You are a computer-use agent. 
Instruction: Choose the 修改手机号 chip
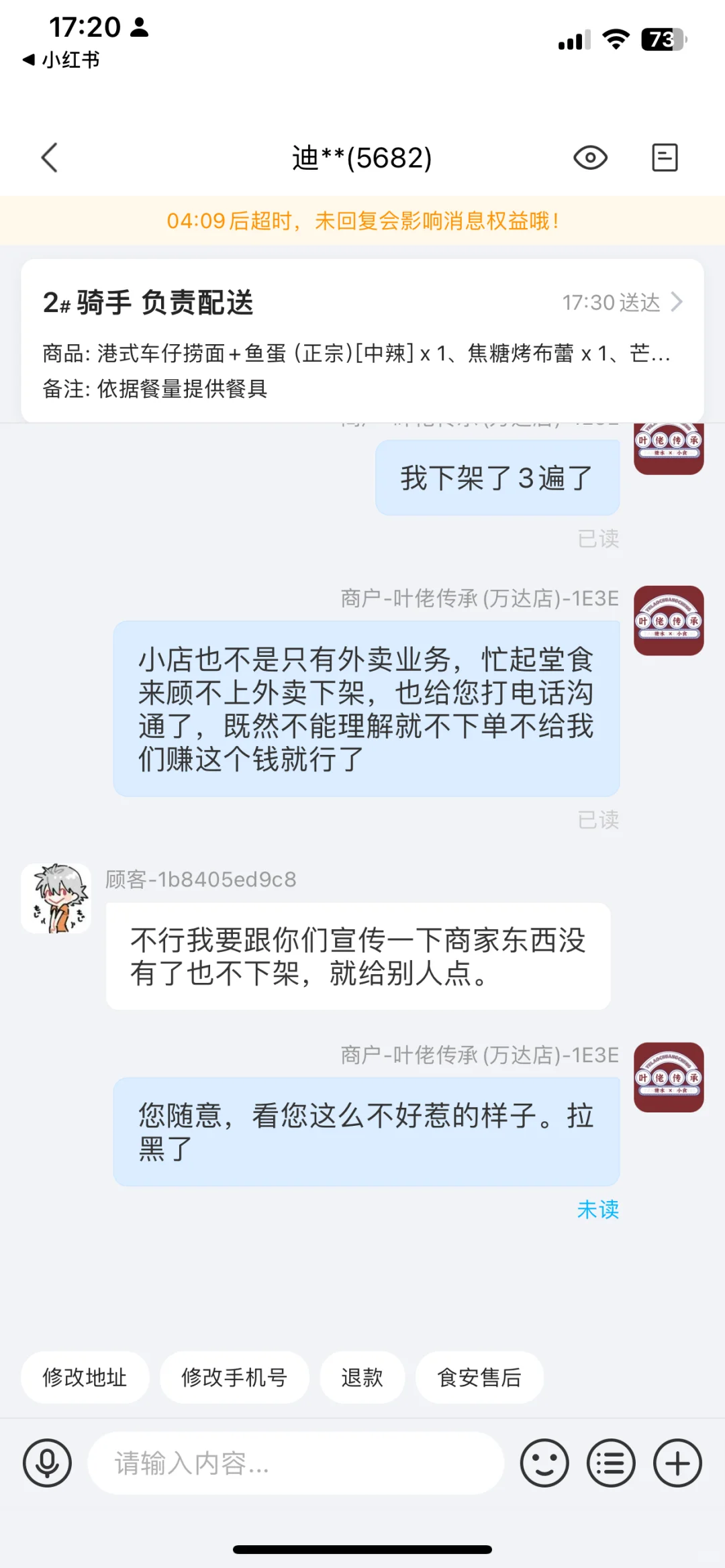234,1377
